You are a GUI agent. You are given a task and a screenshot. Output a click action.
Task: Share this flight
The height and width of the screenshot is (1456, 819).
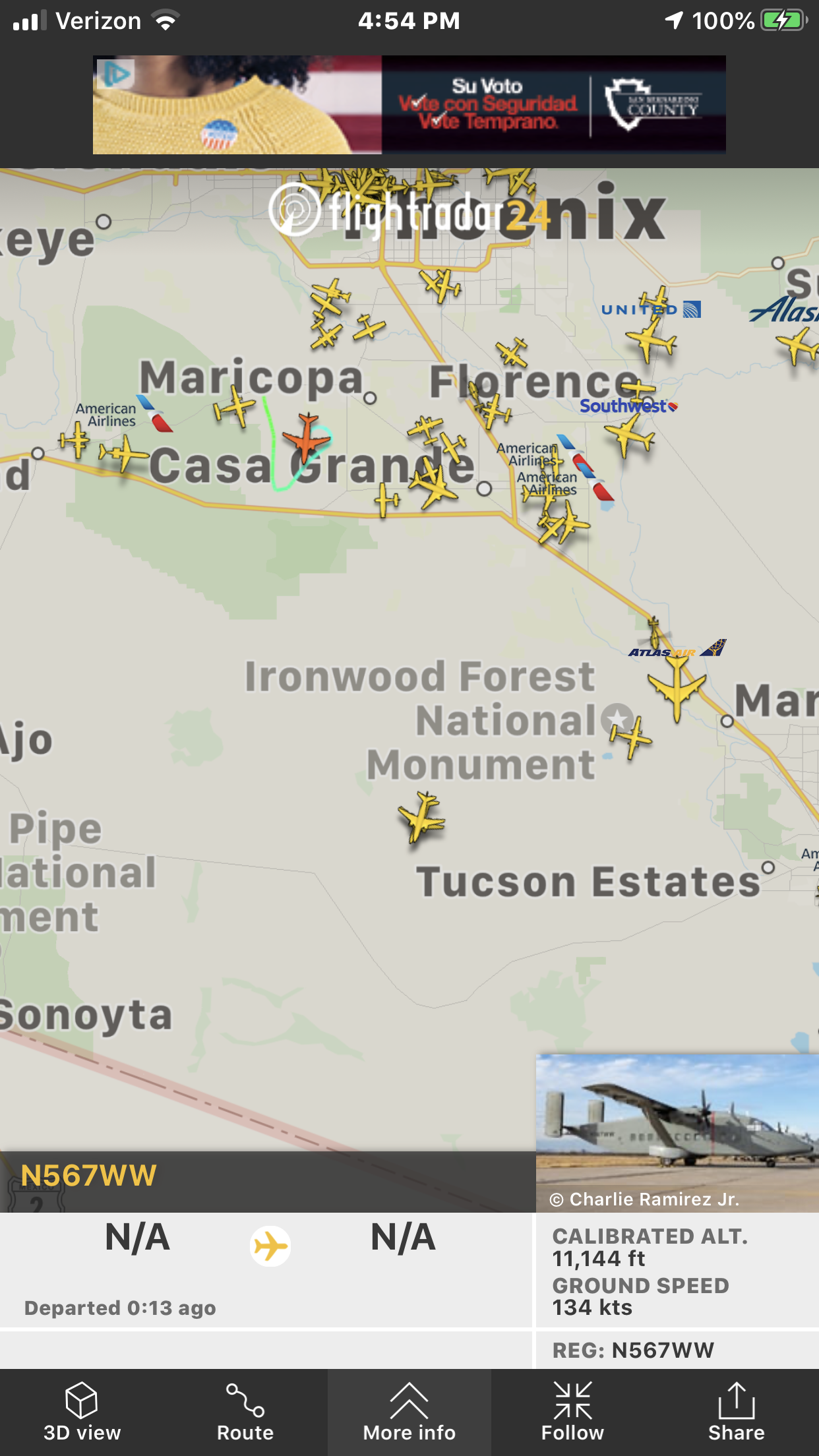[x=736, y=1412]
